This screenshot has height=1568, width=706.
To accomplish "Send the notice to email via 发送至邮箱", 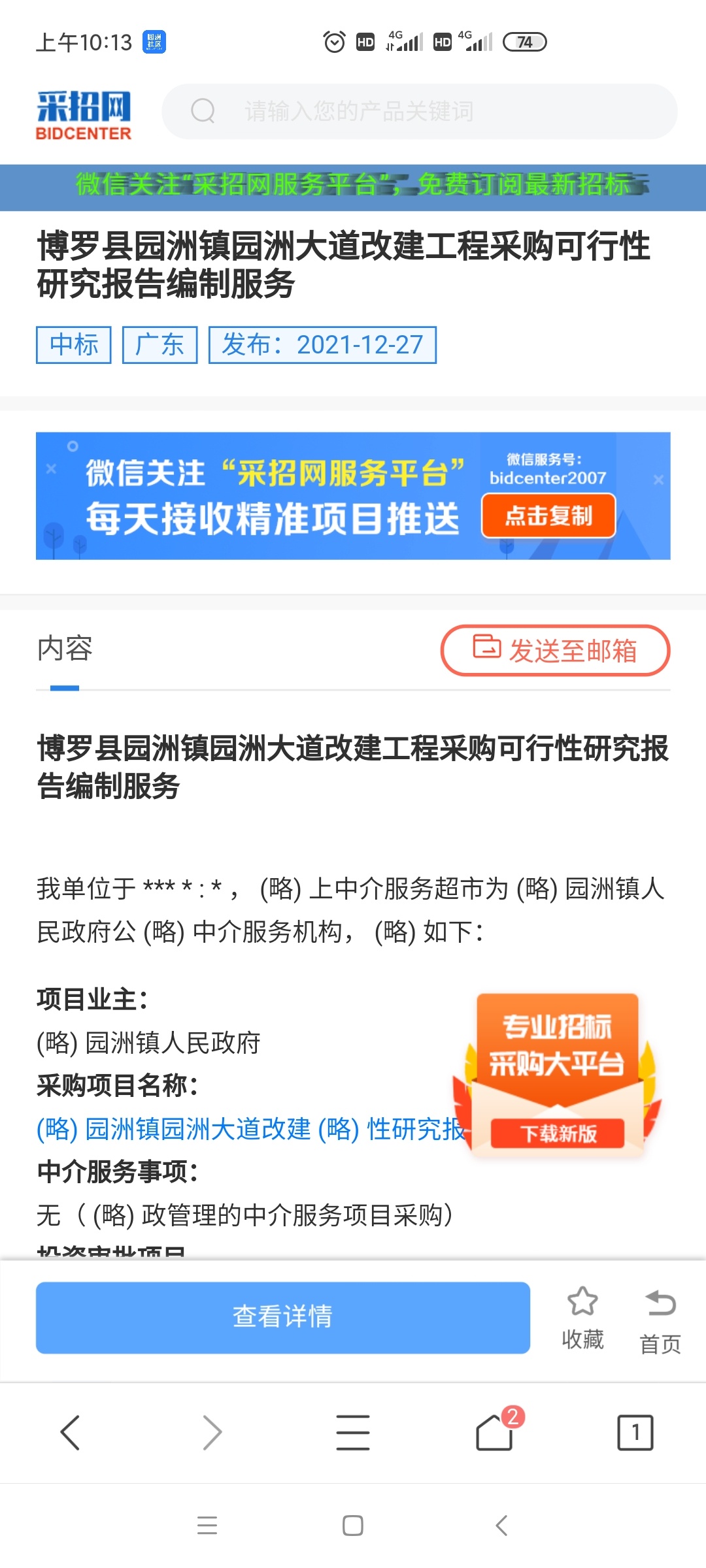I will 555,651.
